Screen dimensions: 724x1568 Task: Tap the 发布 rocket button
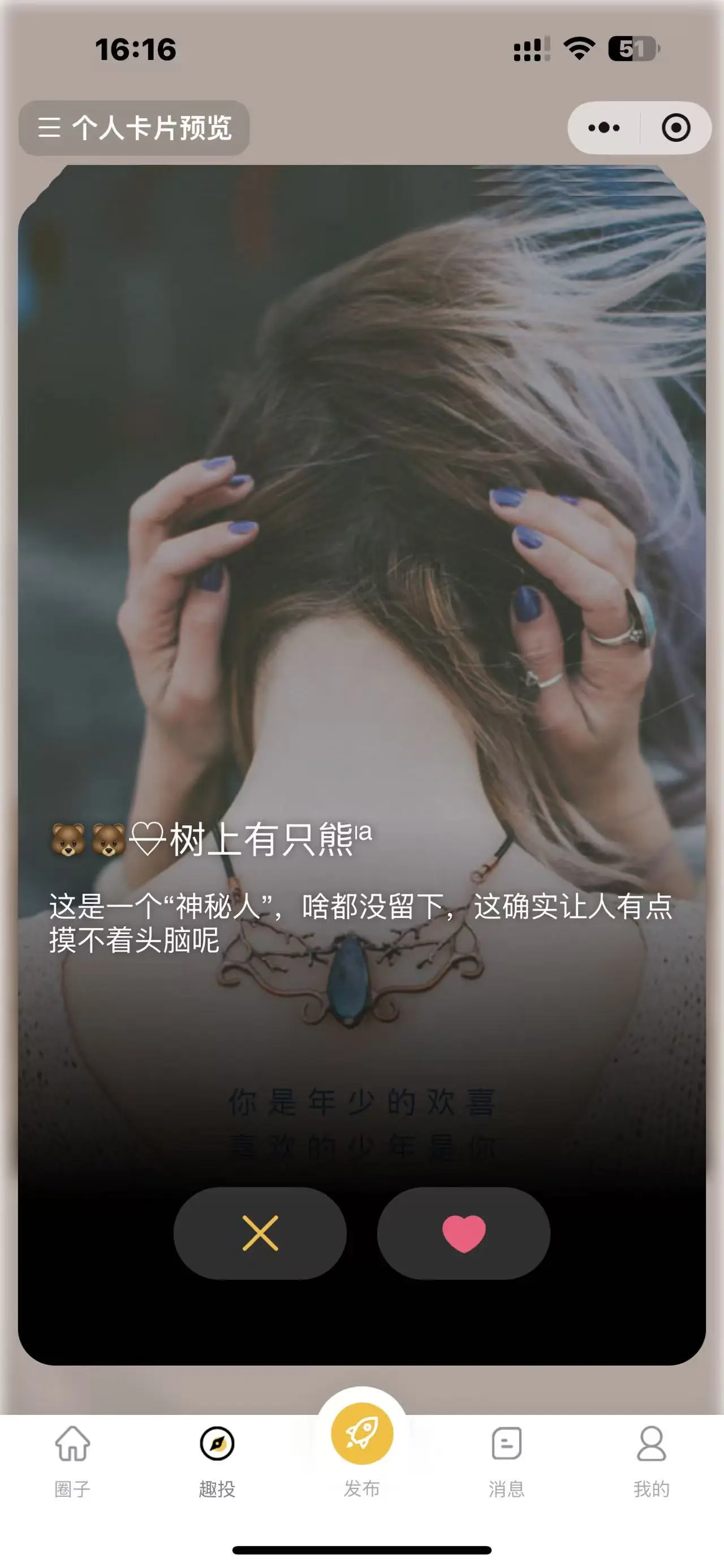[x=361, y=1435]
